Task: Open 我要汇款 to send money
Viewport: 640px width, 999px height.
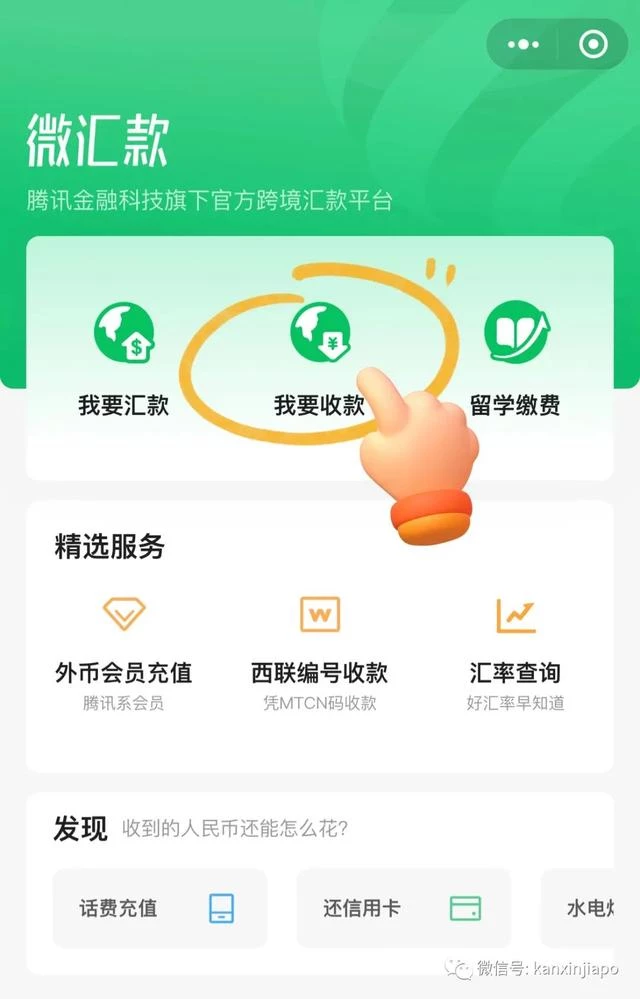Action: point(123,360)
